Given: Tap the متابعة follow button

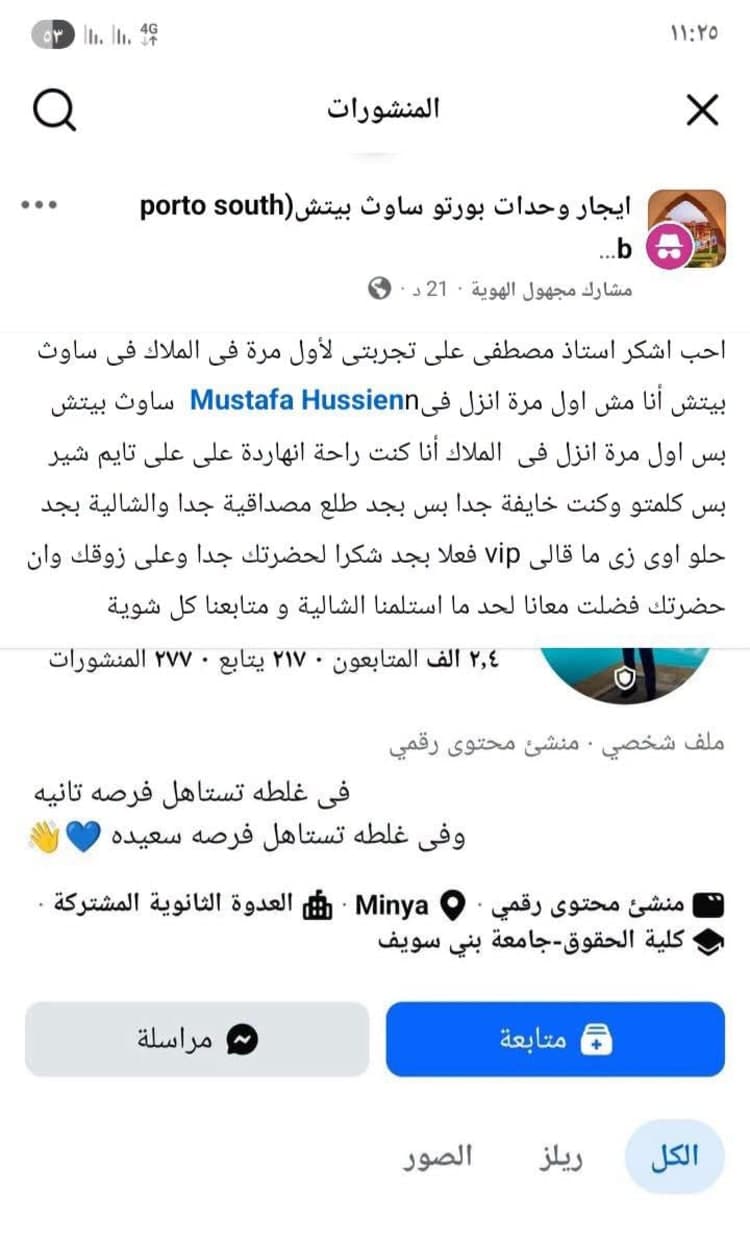Looking at the screenshot, I should [555, 1039].
